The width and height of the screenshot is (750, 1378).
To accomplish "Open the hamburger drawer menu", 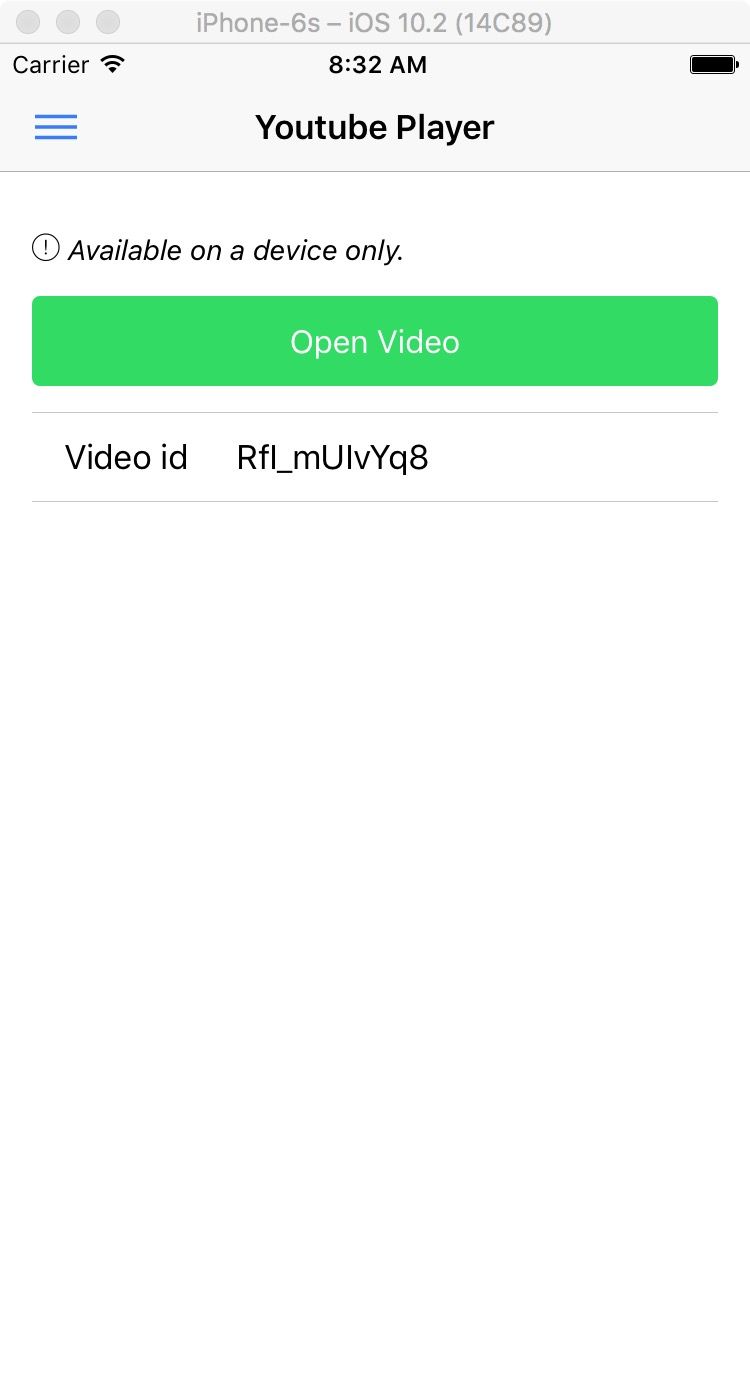I will [56, 127].
